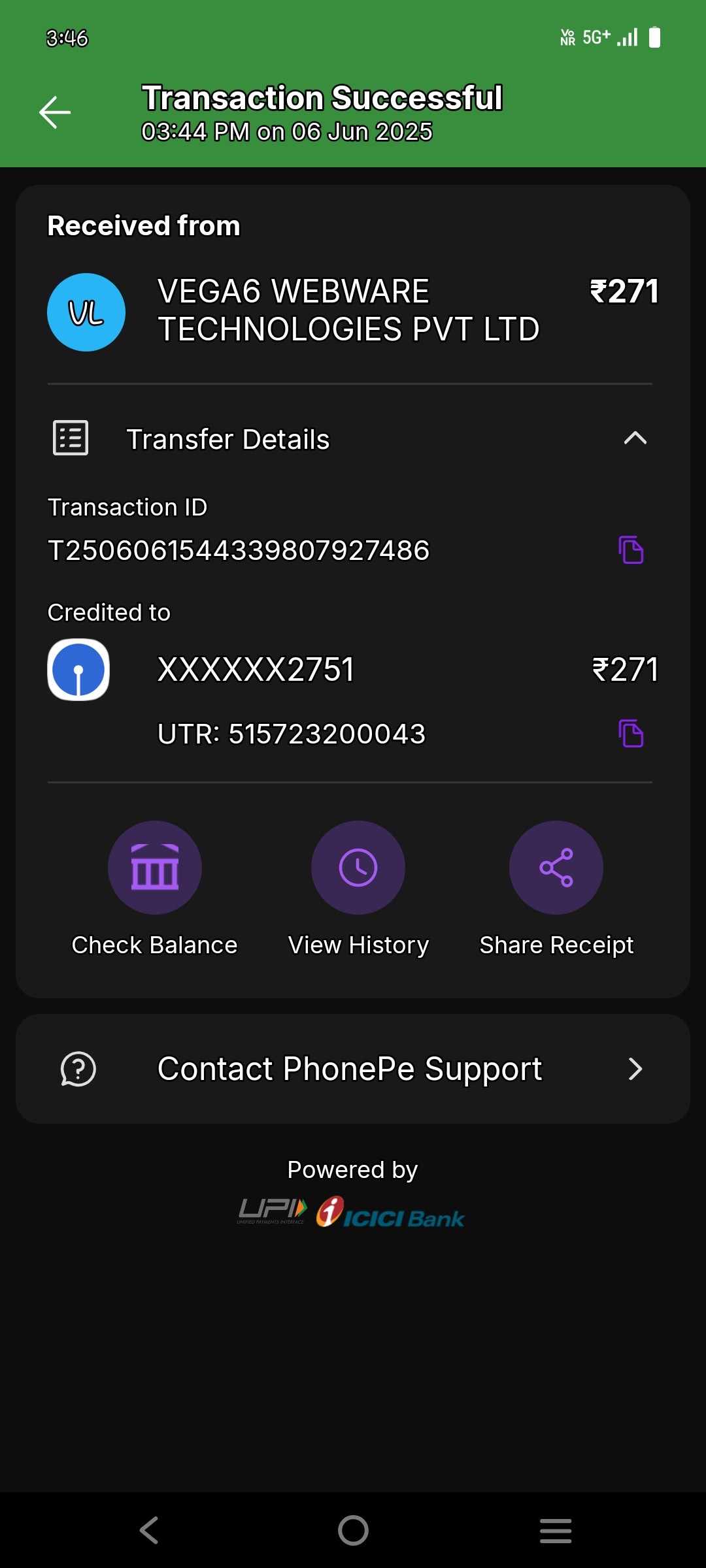Open the system recent apps button
Image resolution: width=706 pixels, height=1568 pixels.
point(556,1530)
